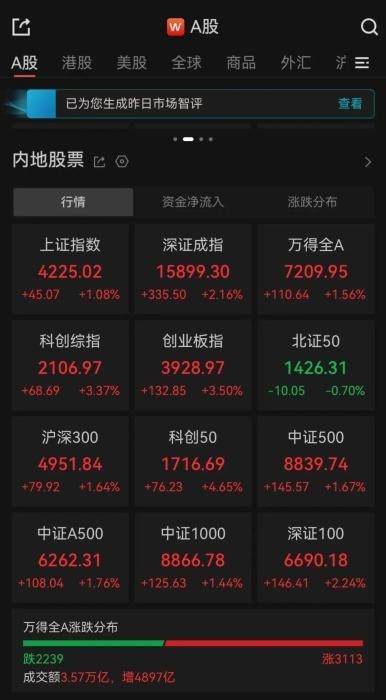
Task: Open the 外汇 tab
Action: (296, 63)
